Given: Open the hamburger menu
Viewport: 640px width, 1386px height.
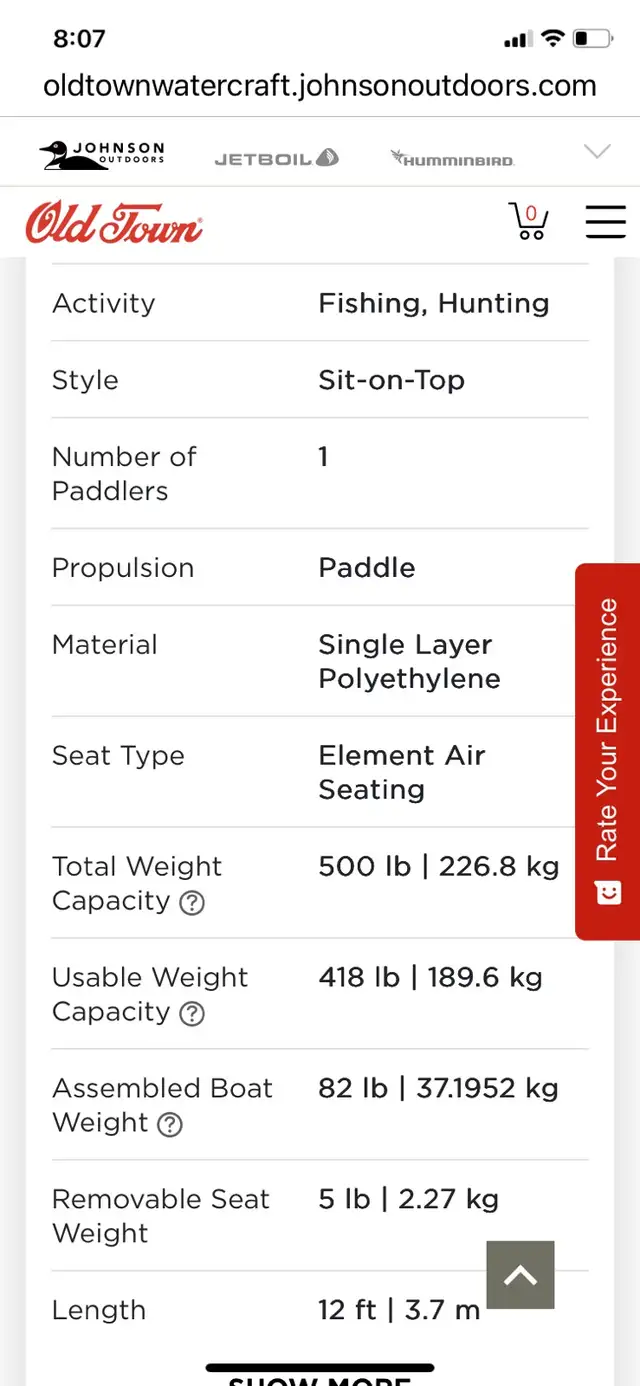Looking at the screenshot, I should 605,221.
